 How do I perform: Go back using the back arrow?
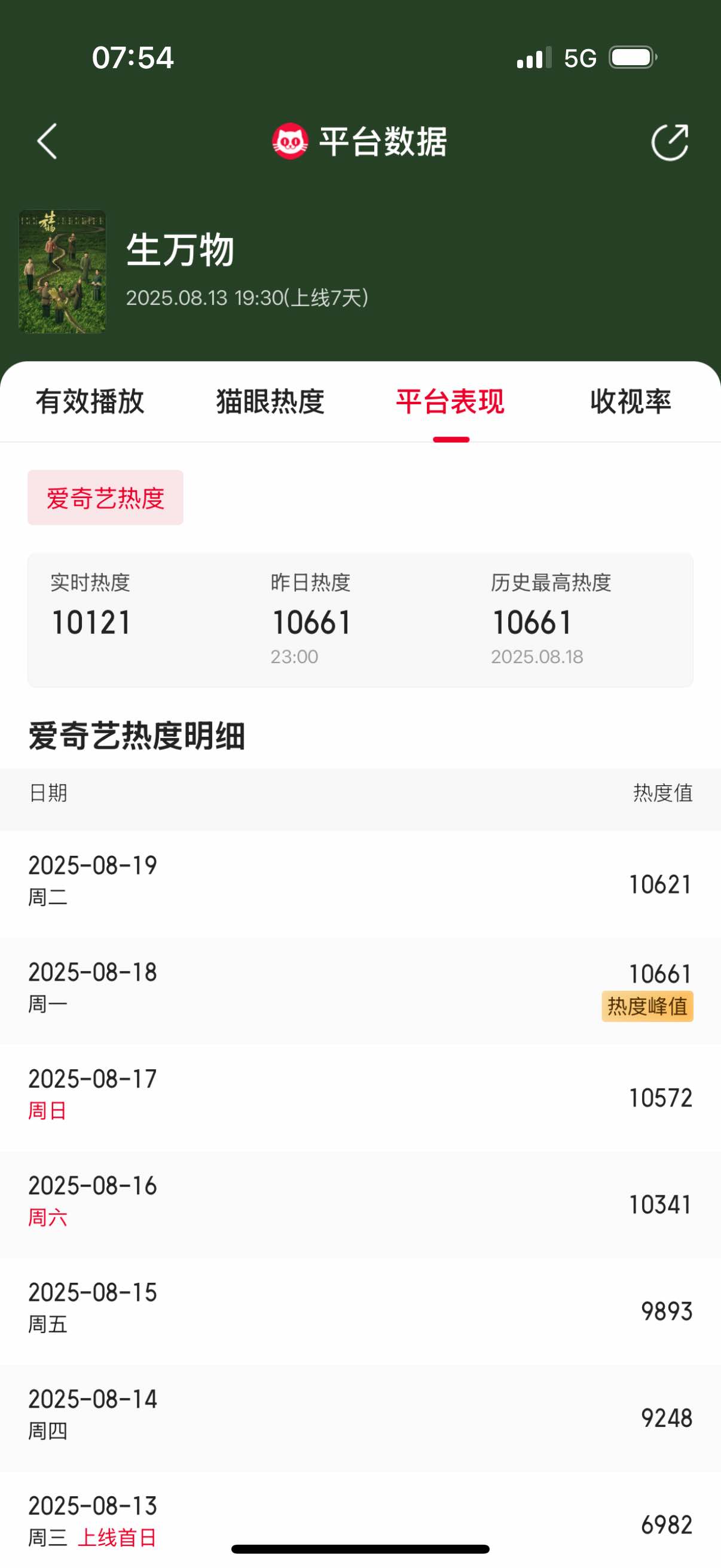[x=47, y=141]
